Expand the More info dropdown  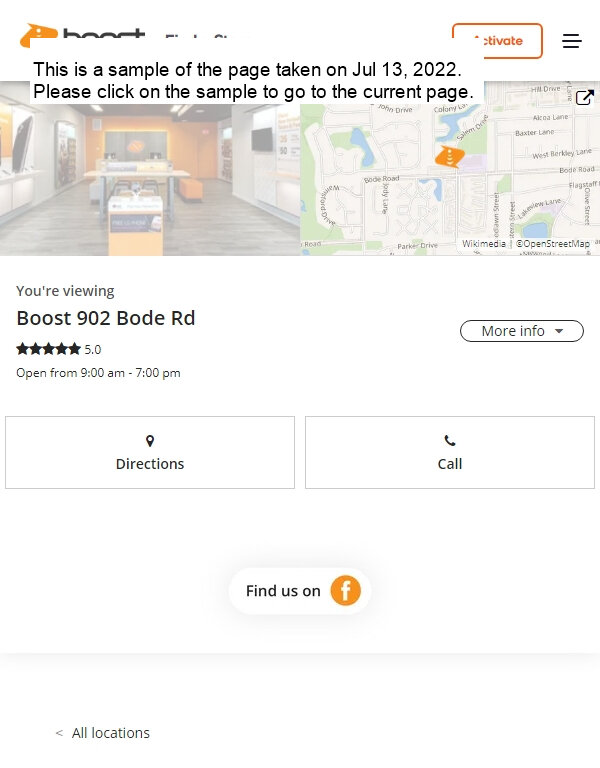521,331
